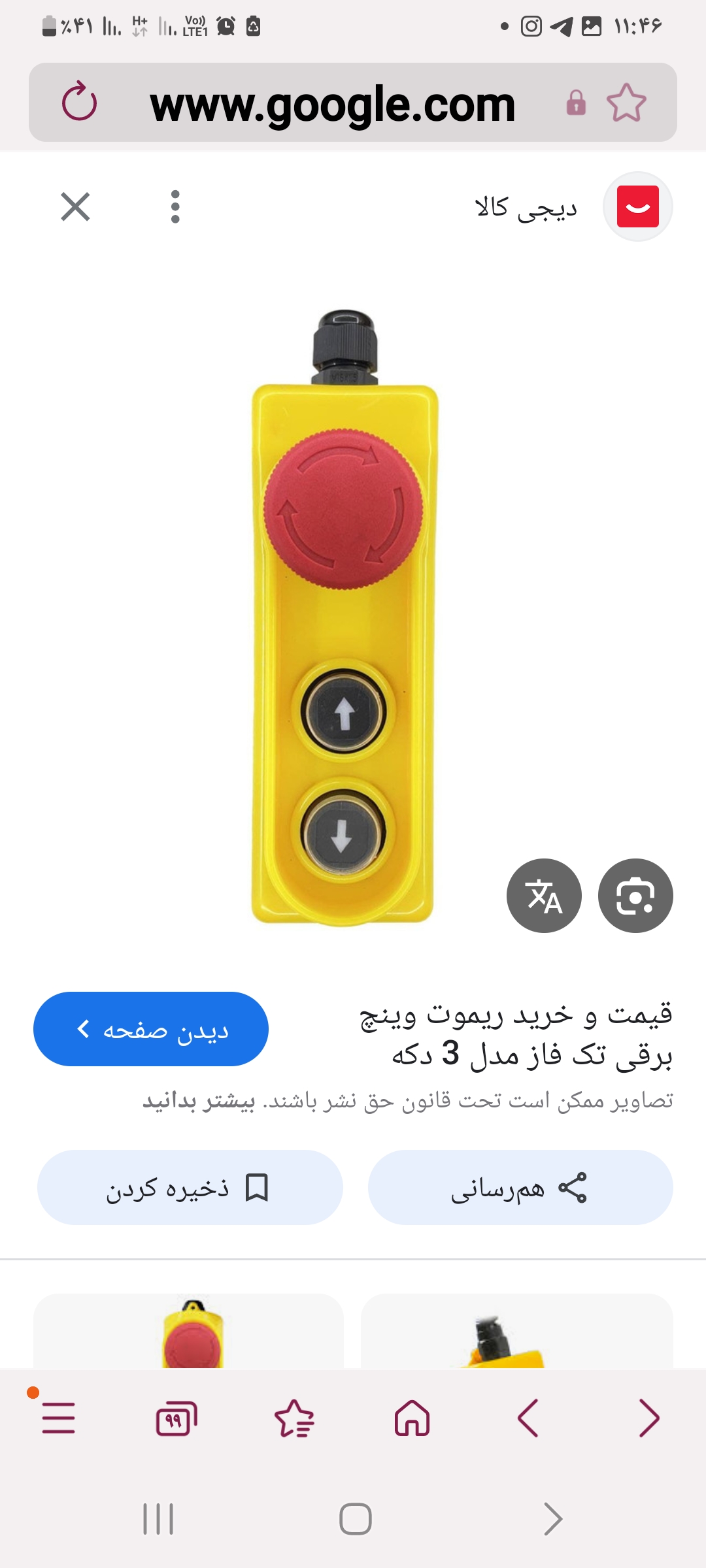Image resolution: width=706 pixels, height=1568 pixels.
Task: Go to the browser home page
Action: 412,1418
